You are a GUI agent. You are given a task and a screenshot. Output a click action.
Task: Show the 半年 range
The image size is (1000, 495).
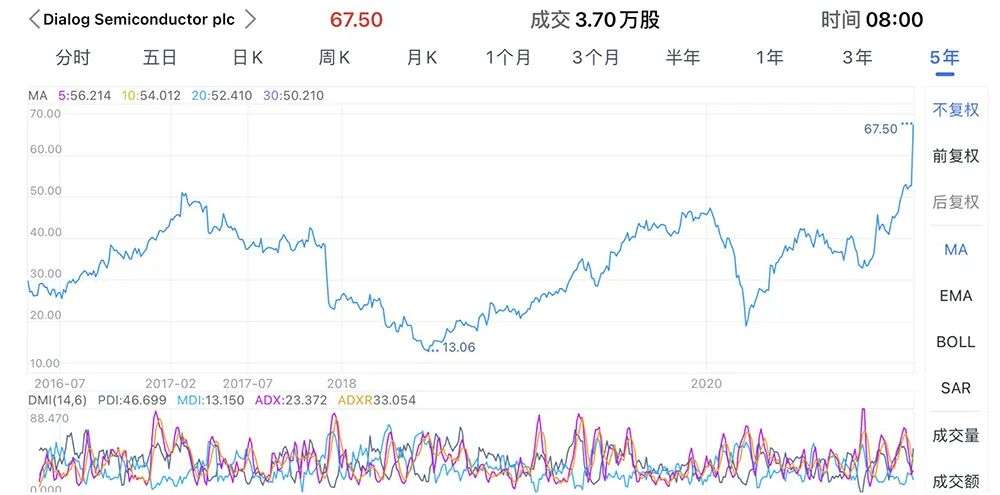682,58
